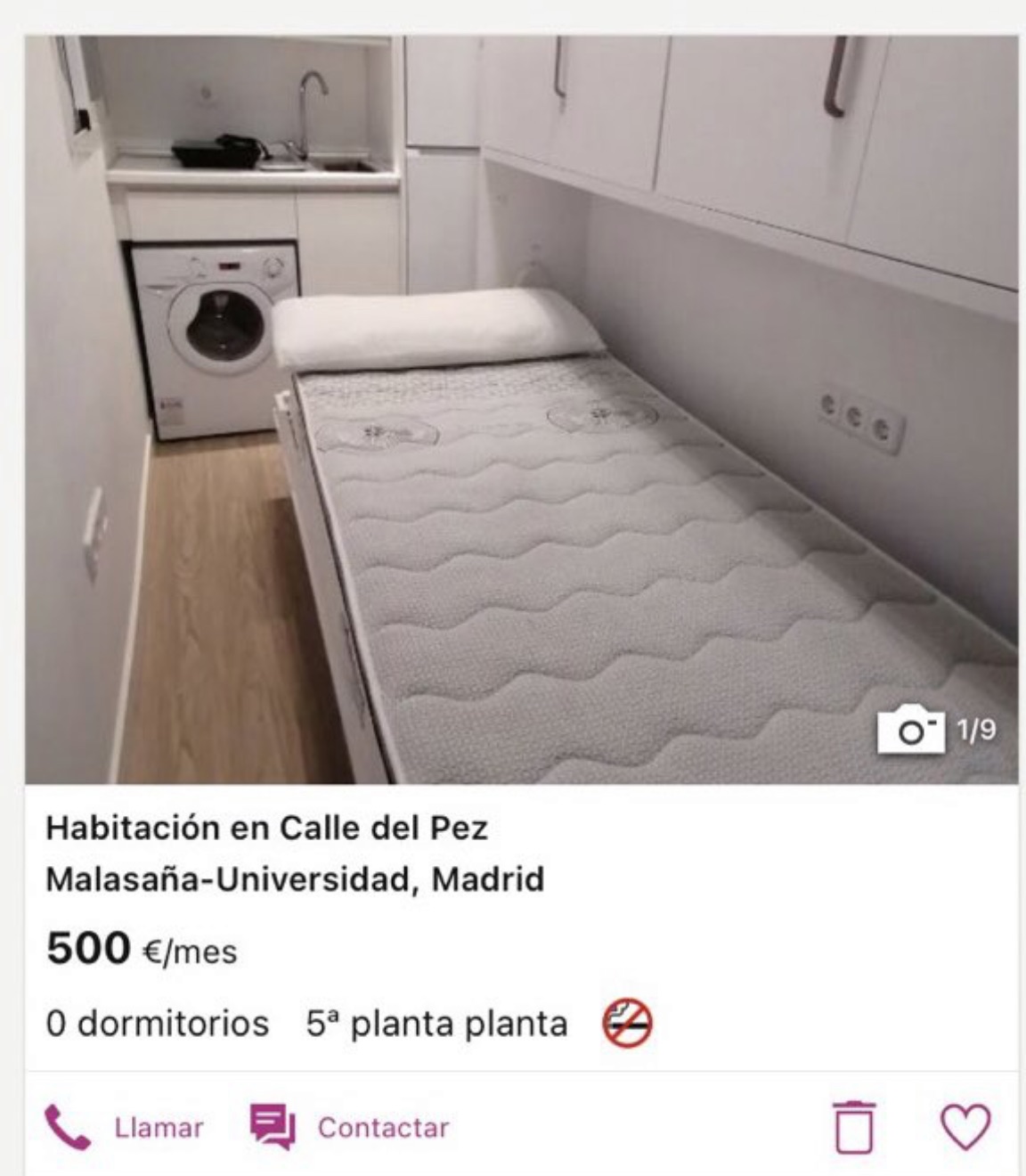
Task: Open the Calle del Pez room listing photo
Action: coord(521,410)
